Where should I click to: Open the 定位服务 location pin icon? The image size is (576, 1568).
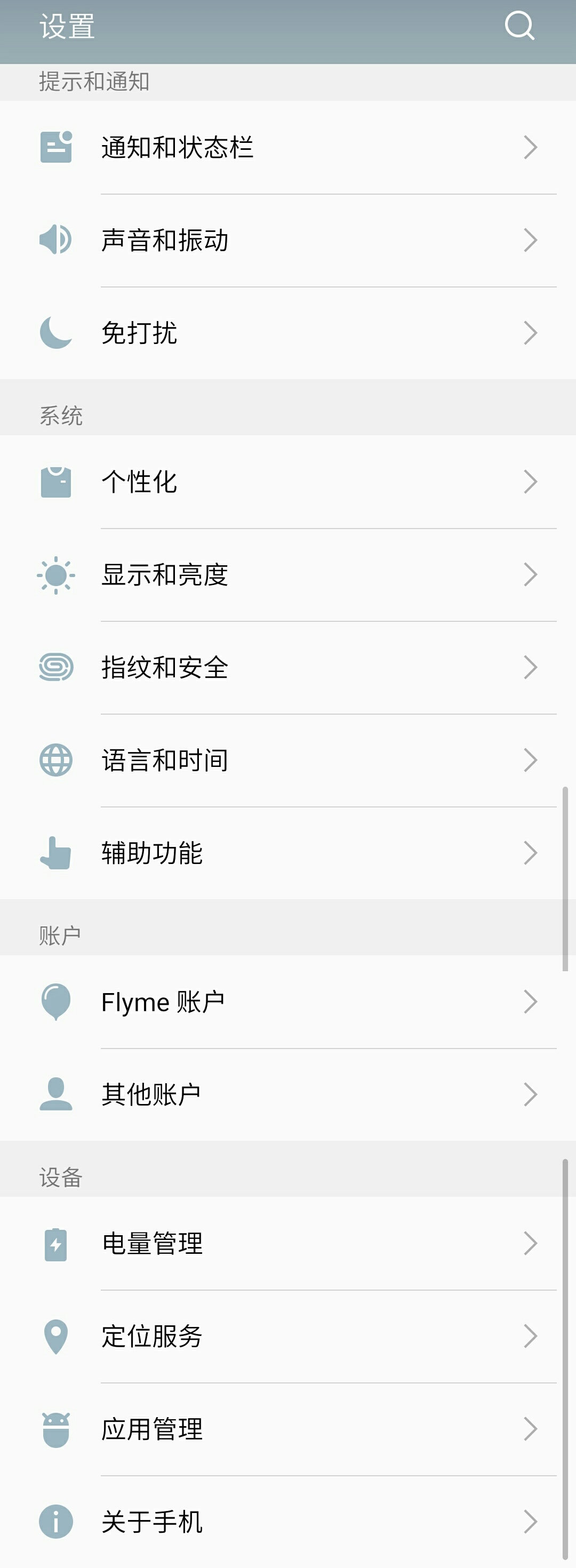(x=56, y=1336)
